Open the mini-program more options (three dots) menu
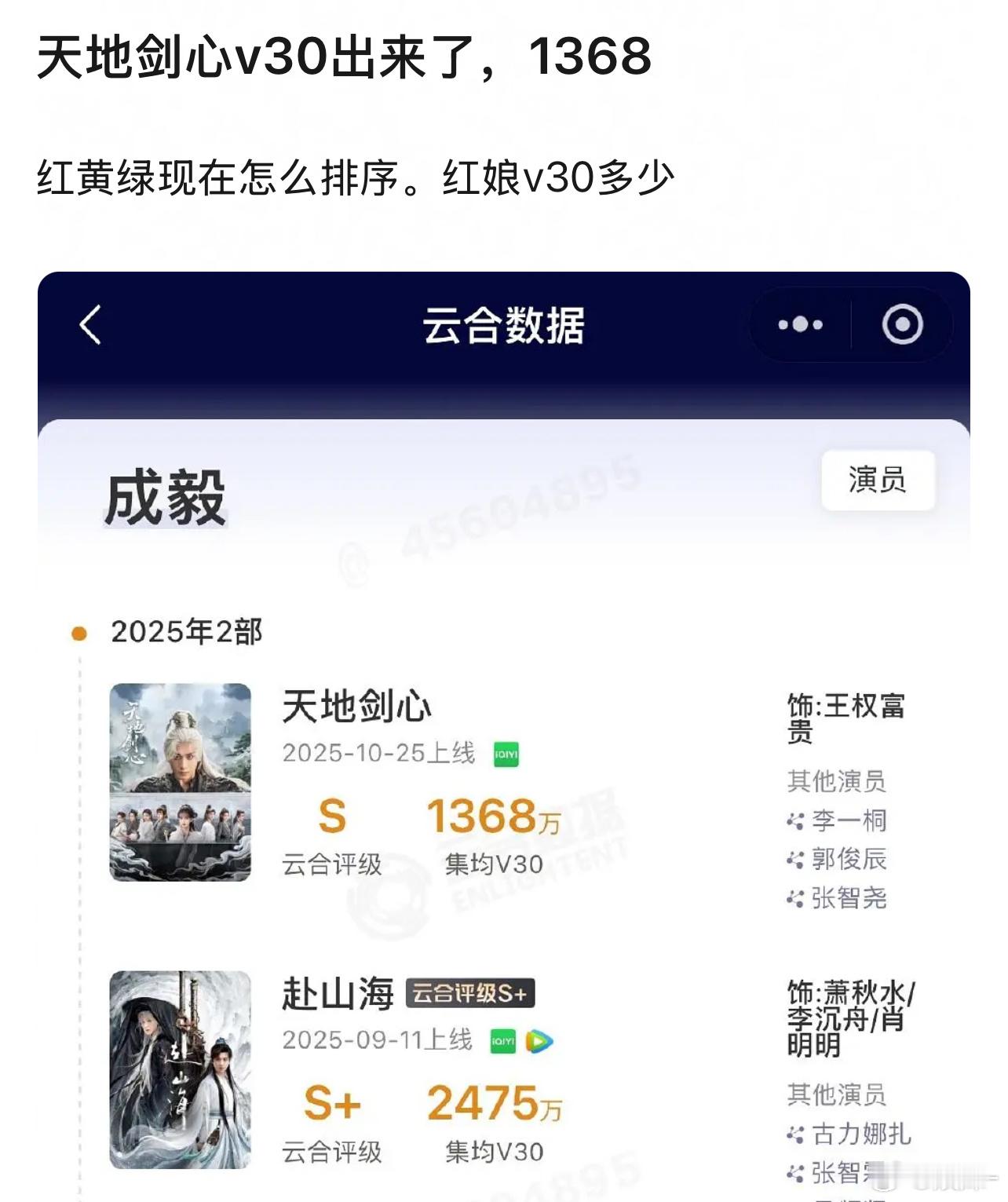Viewport: 1008px width, 1202px height. (x=799, y=322)
